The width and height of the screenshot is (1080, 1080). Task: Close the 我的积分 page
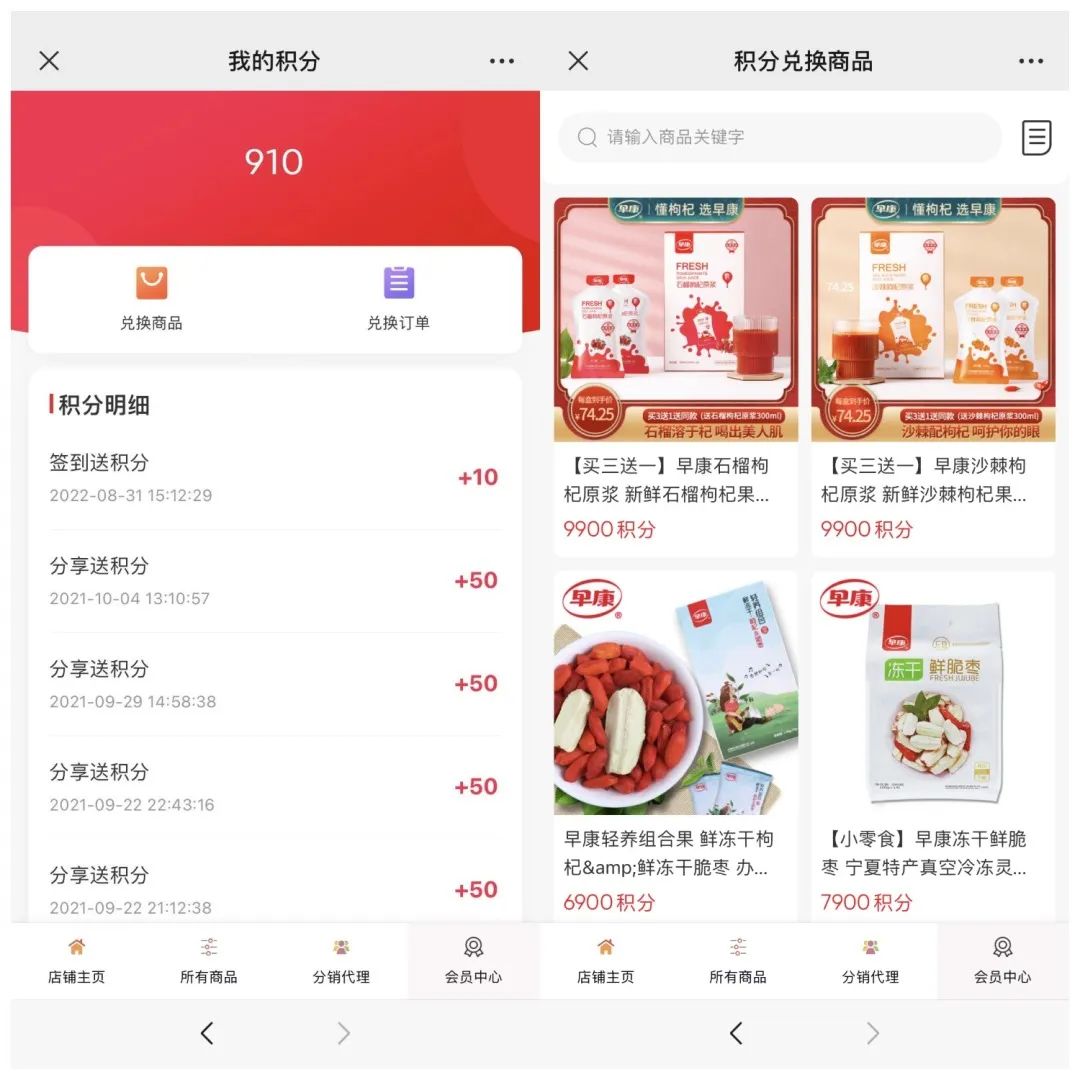[x=49, y=61]
